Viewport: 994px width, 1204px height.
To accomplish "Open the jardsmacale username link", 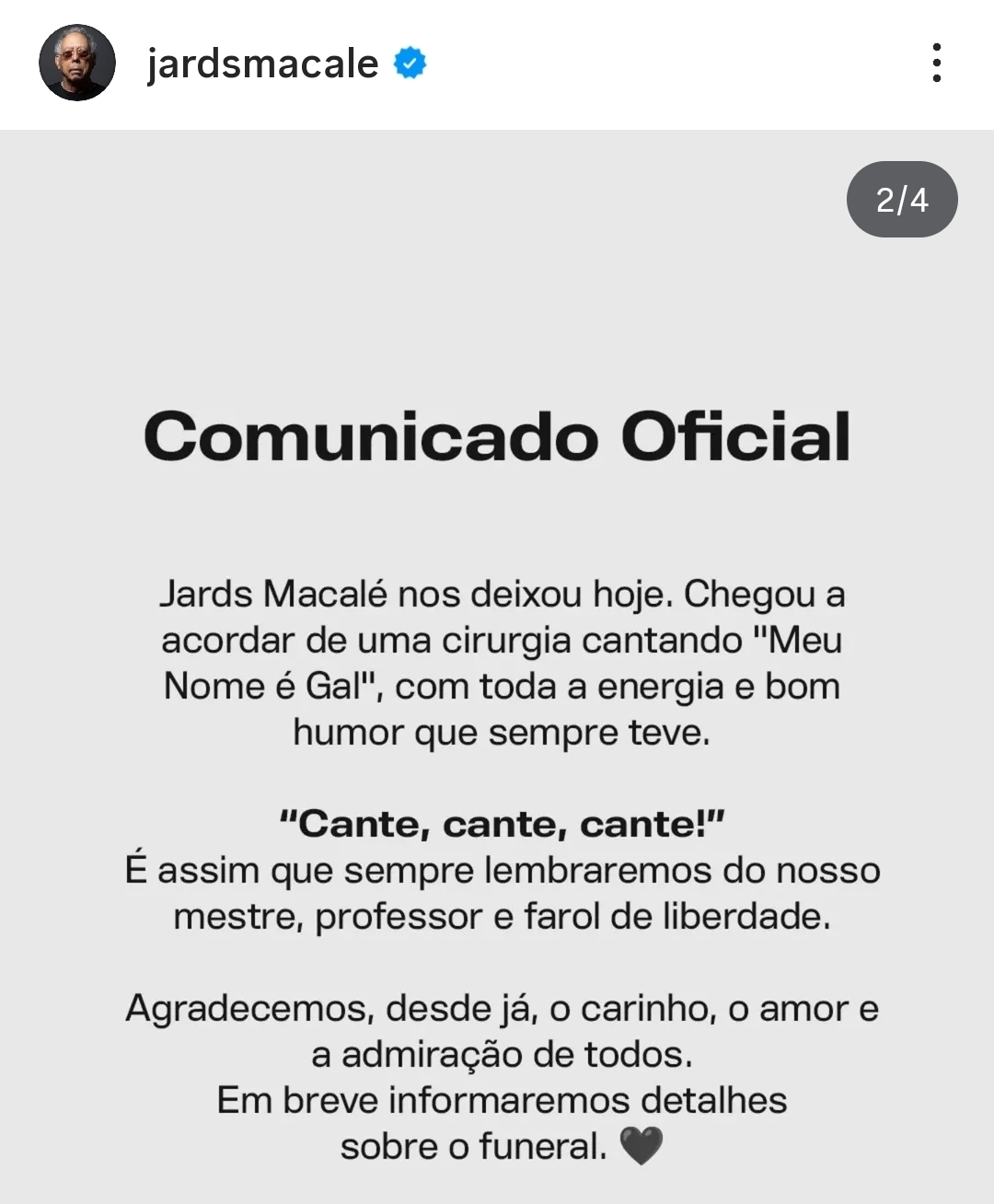I will (262, 64).
